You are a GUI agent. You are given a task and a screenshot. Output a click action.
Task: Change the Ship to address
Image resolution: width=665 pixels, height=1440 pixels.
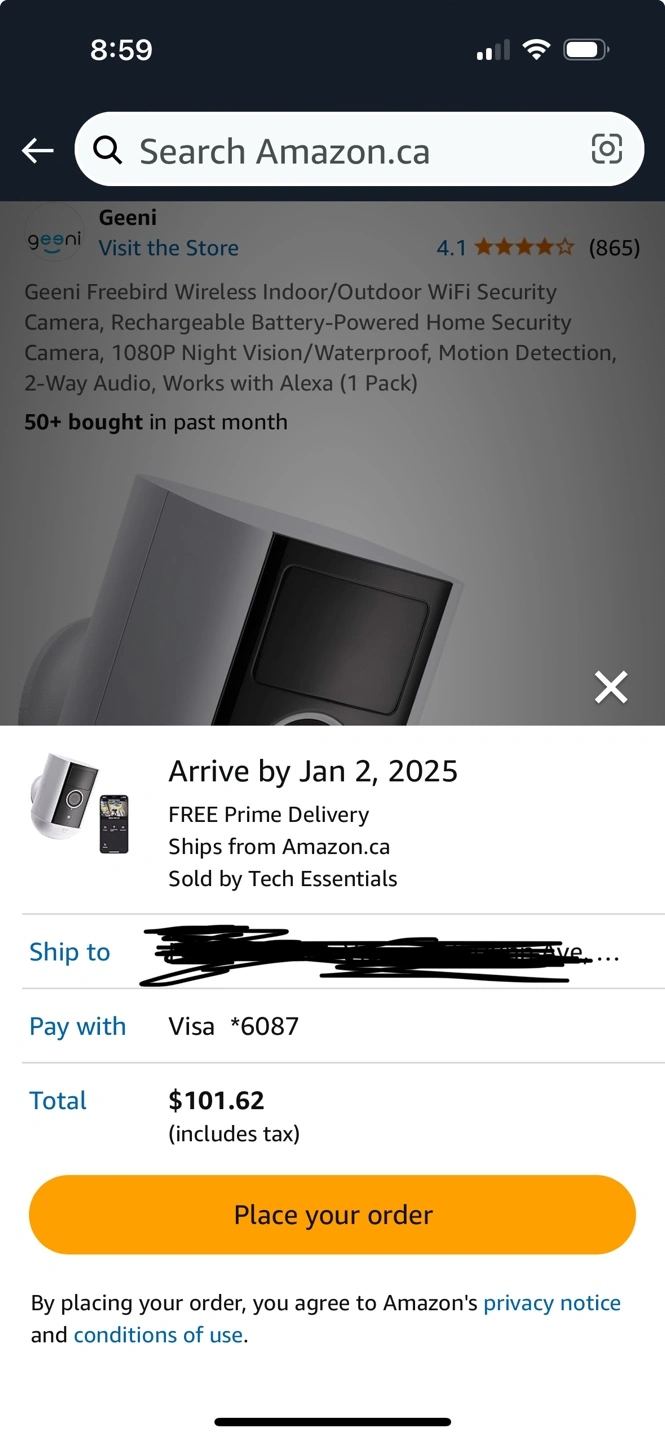pos(332,952)
